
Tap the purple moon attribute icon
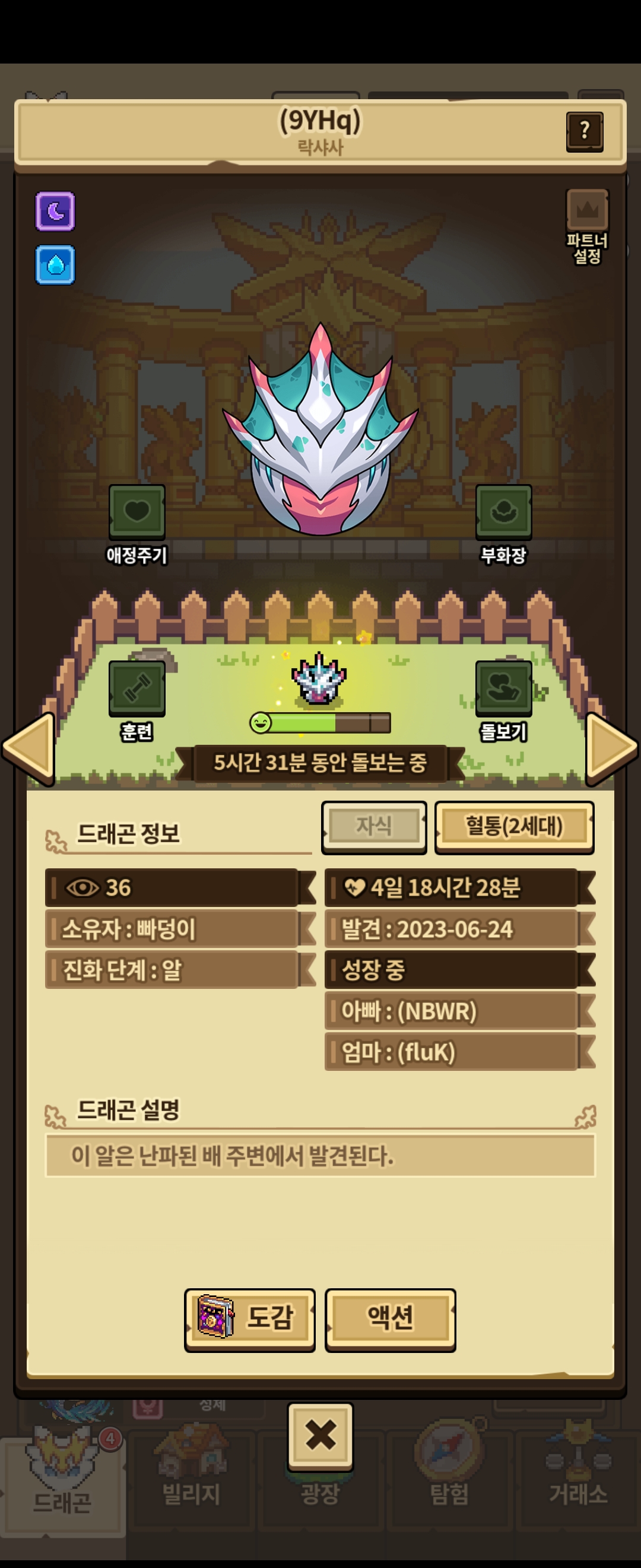coord(55,211)
